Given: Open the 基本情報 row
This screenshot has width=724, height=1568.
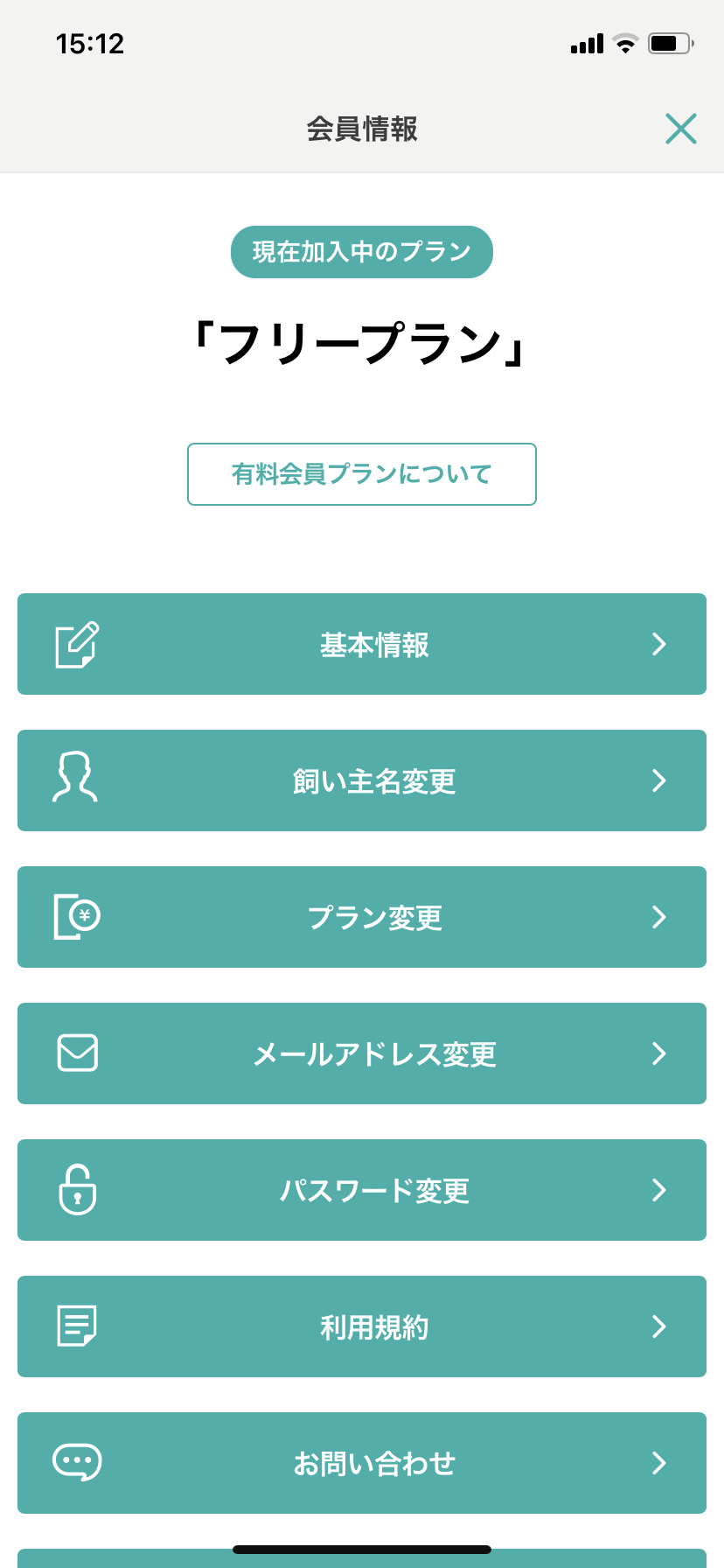Looking at the screenshot, I should coord(362,644).
